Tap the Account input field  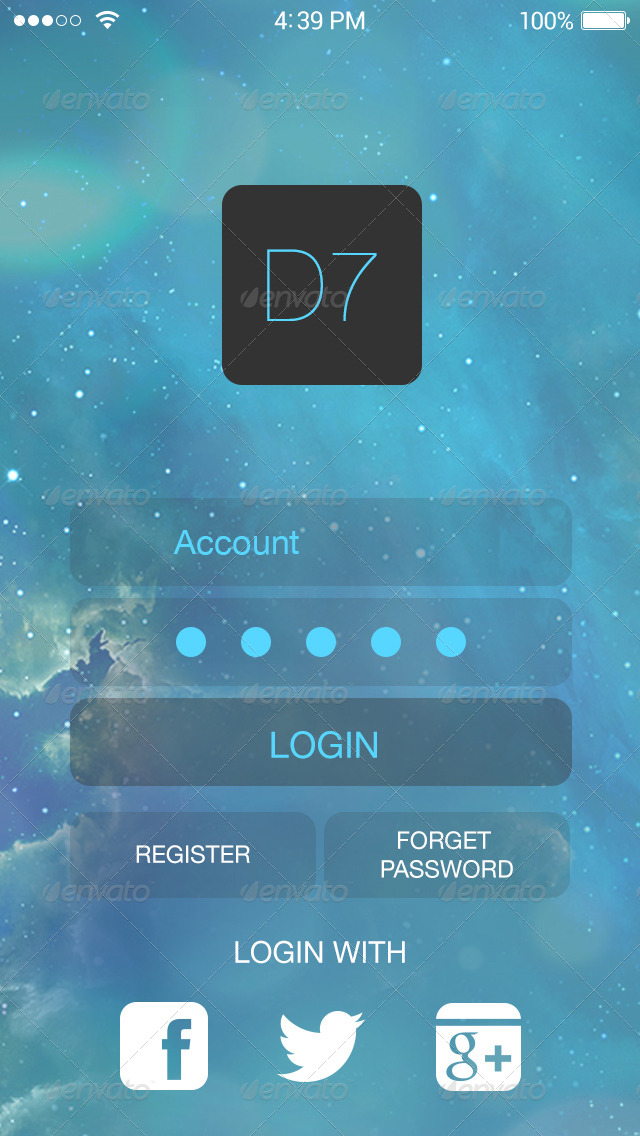[x=320, y=542]
